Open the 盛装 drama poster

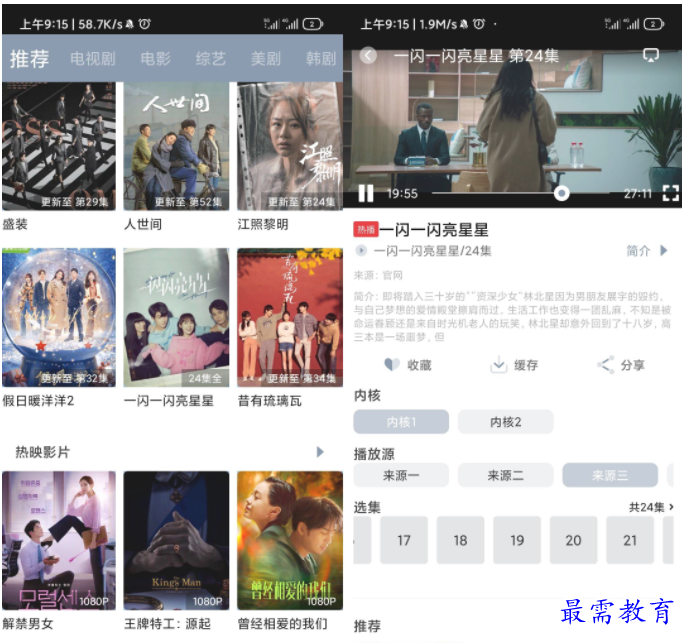tap(58, 147)
